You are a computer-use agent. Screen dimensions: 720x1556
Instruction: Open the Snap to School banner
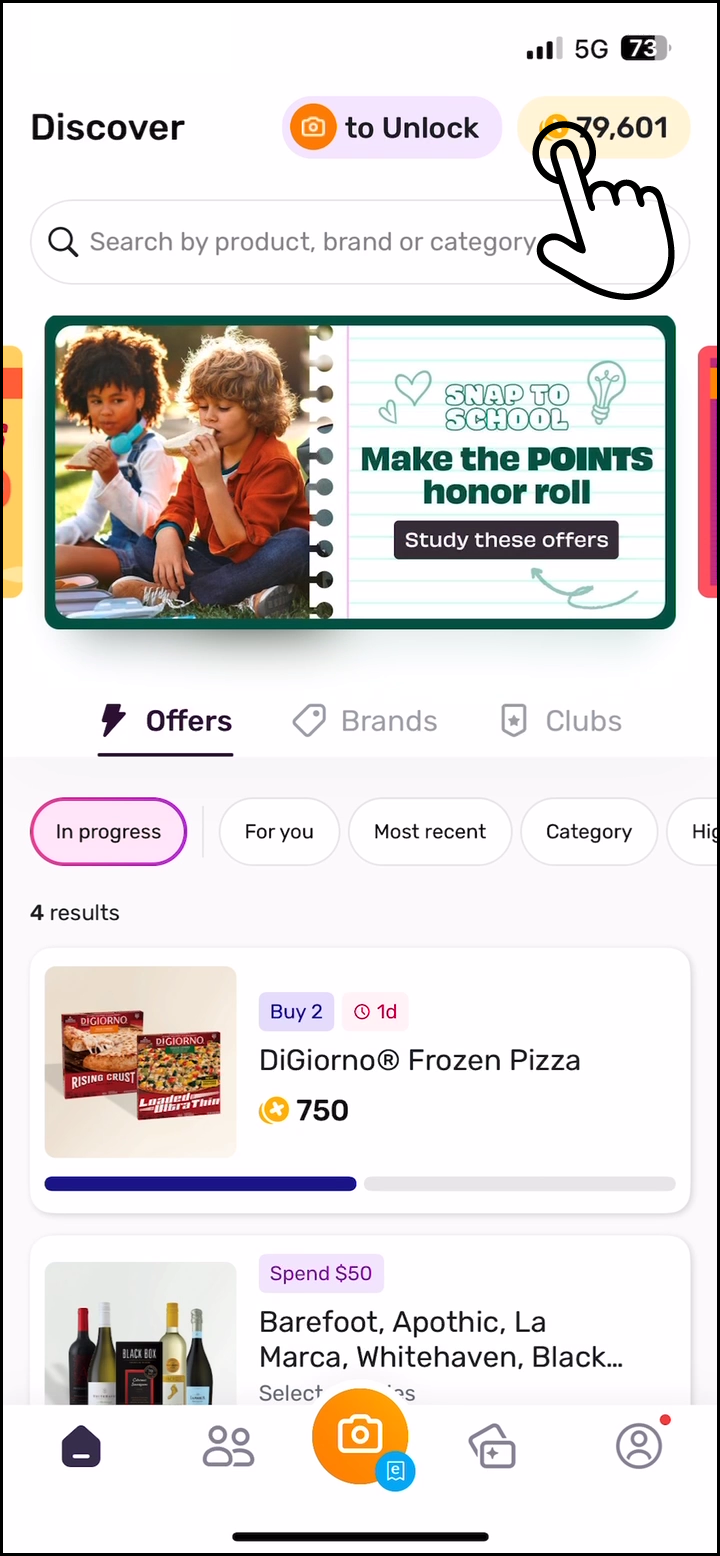click(x=360, y=472)
